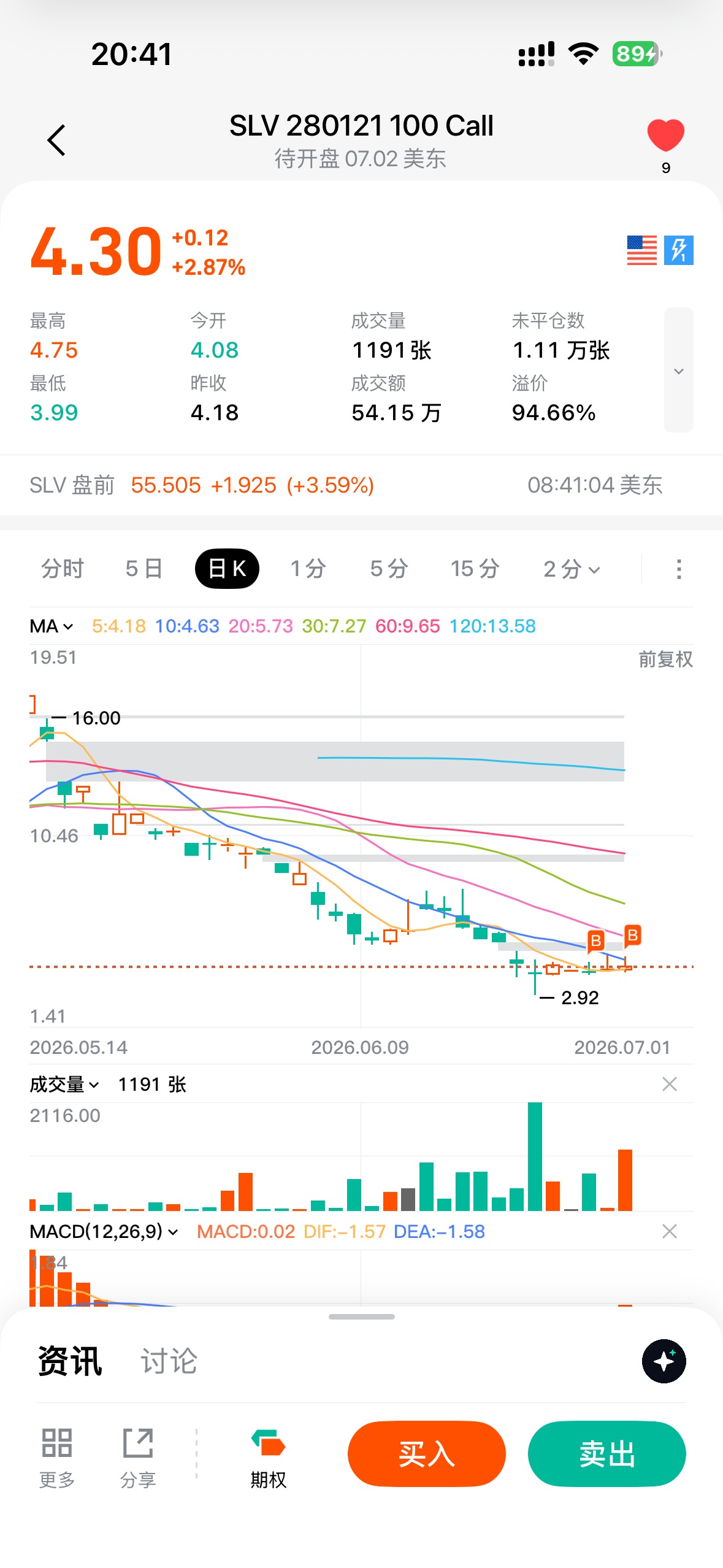
Task: Tap 买入 to buy this option
Action: (x=426, y=1454)
